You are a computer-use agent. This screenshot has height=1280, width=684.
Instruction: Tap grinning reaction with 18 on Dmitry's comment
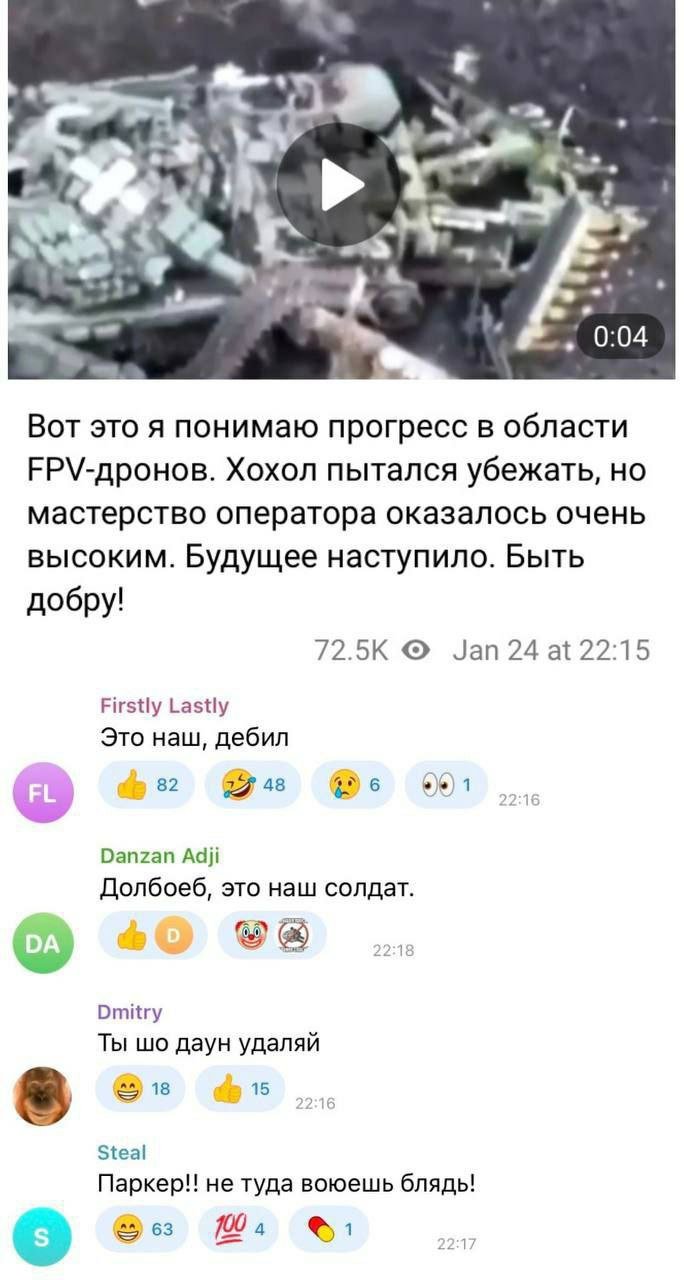pyautogui.click(x=140, y=1089)
